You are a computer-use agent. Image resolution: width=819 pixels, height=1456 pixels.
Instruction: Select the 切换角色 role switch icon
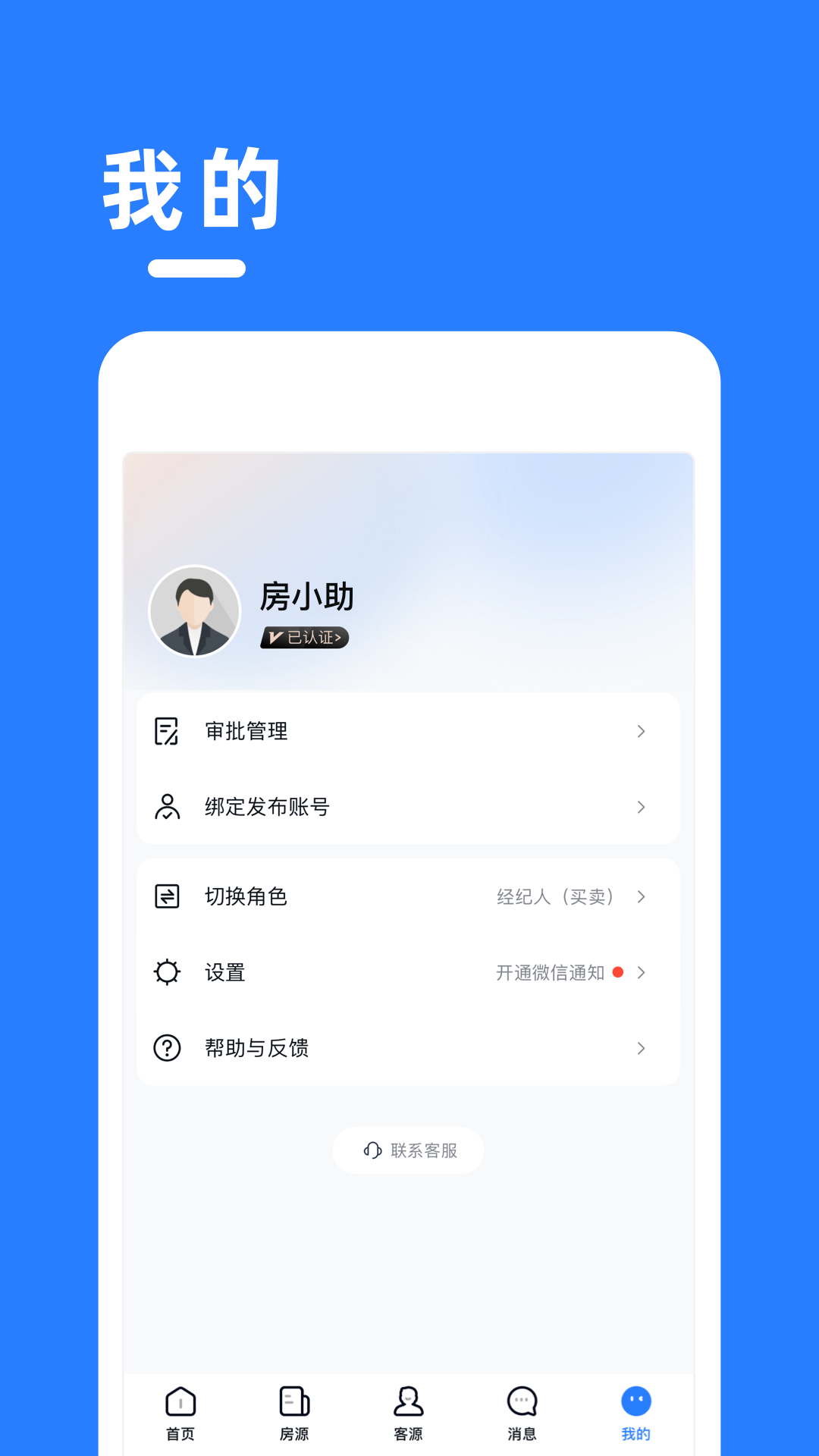click(x=167, y=896)
